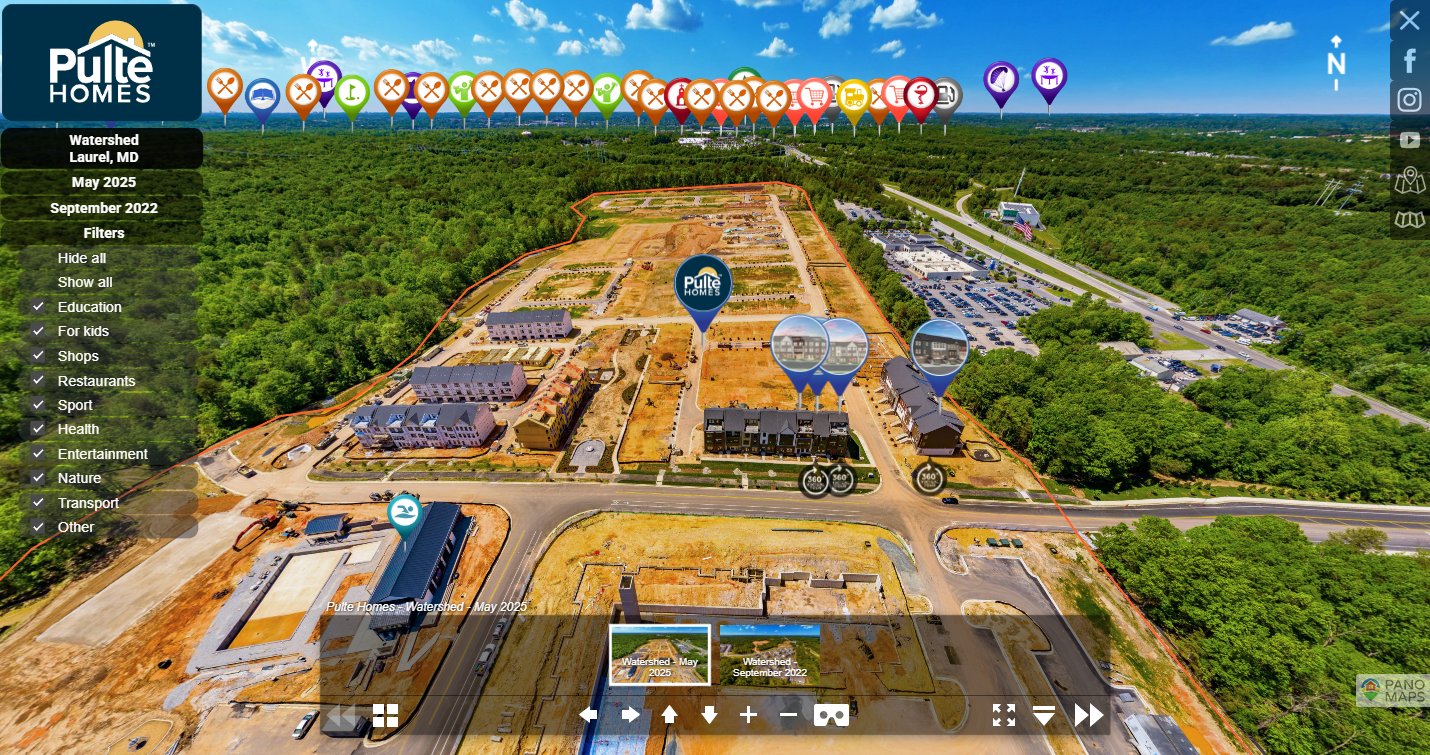Viewport: 1430px width, 755px height.
Task: Uncheck the Education filter
Action: coord(38,307)
